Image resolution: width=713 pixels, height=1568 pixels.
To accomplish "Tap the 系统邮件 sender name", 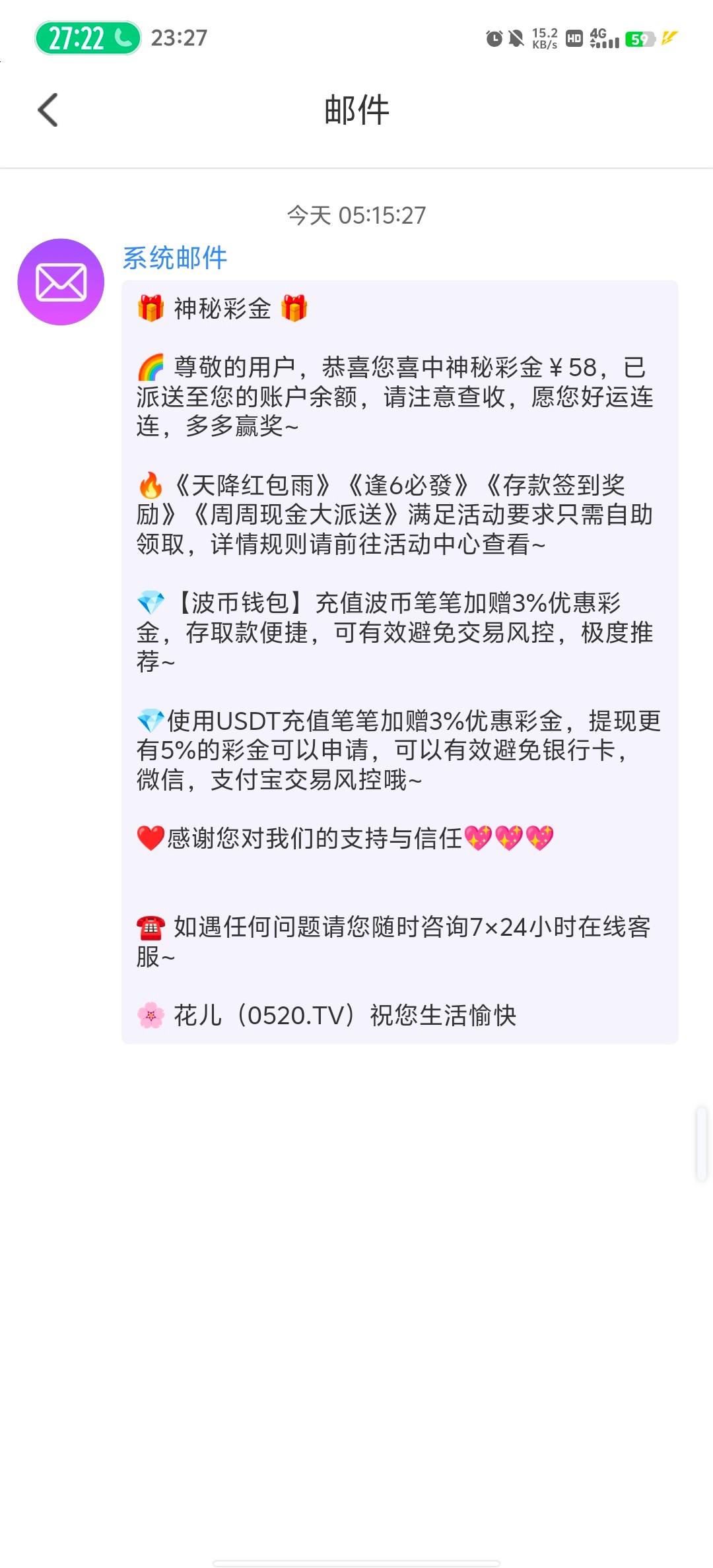I will pos(175,257).
